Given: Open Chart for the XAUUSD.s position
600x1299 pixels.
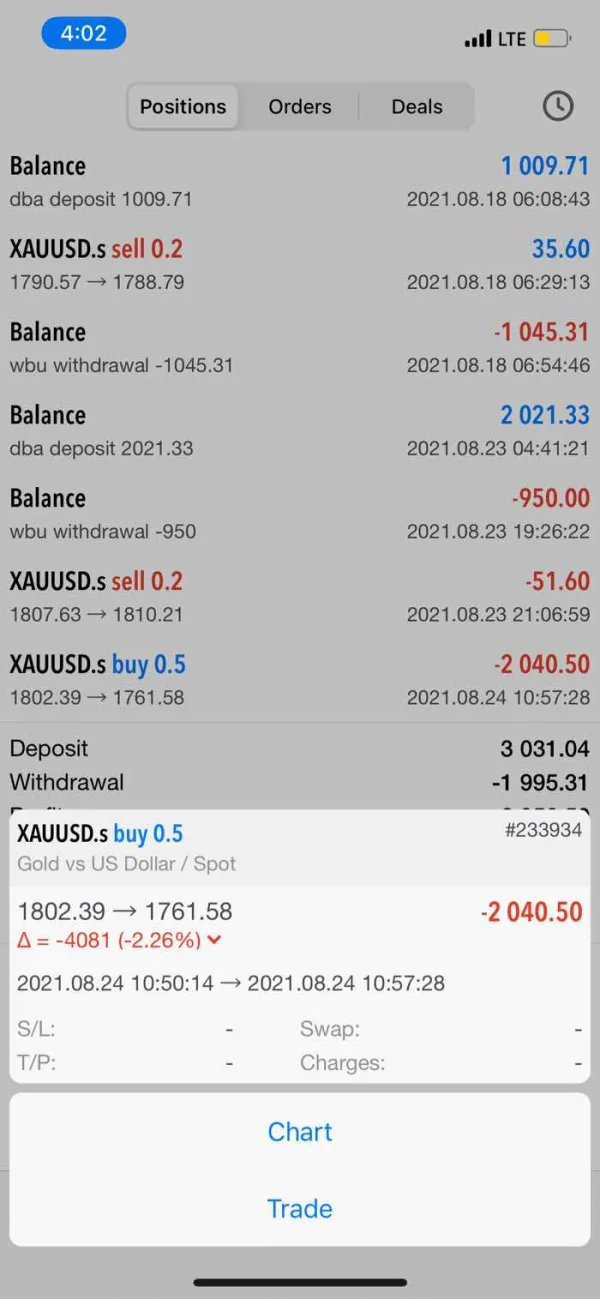Looking at the screenshot, I should tap(300, 1131).
